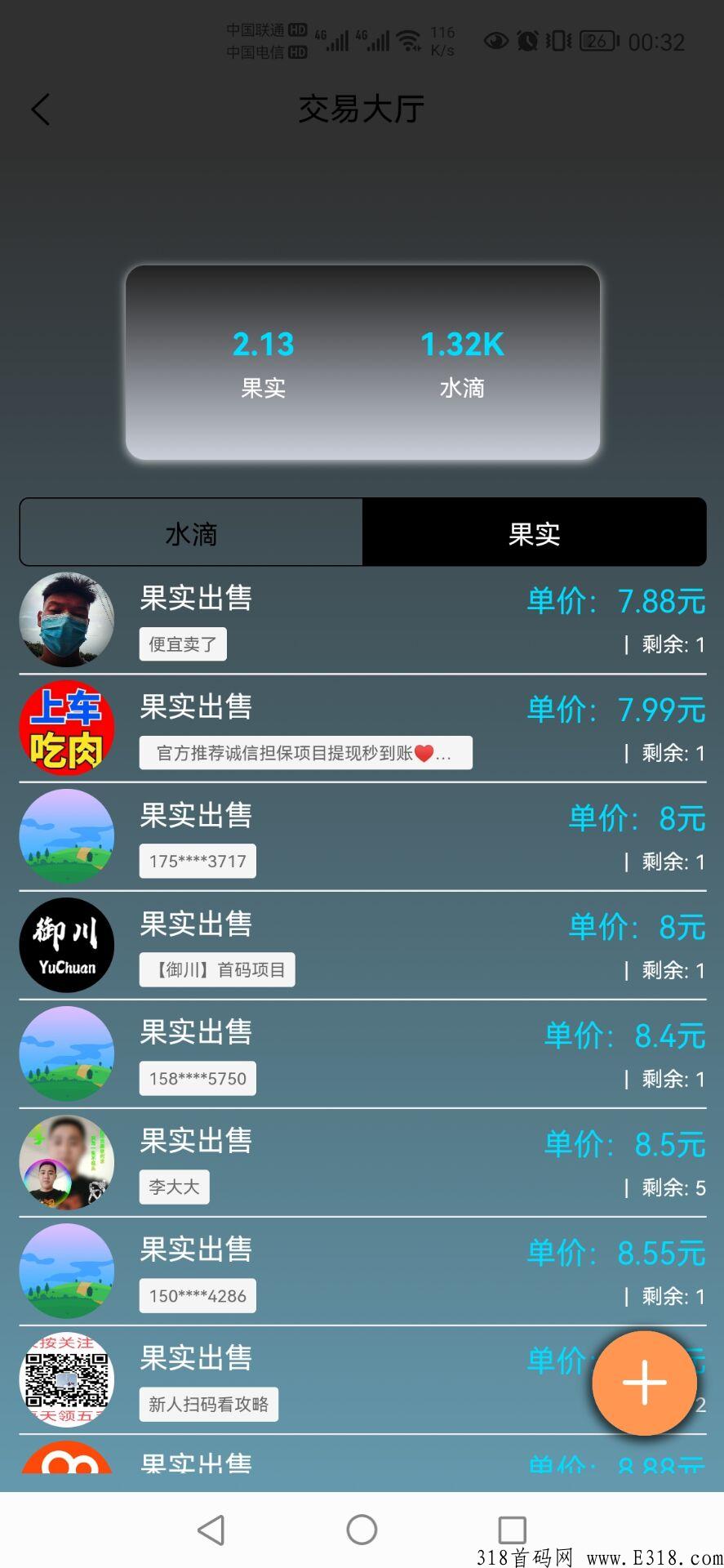
Task: Select the 果实 tab
Action: coord(534,532)
